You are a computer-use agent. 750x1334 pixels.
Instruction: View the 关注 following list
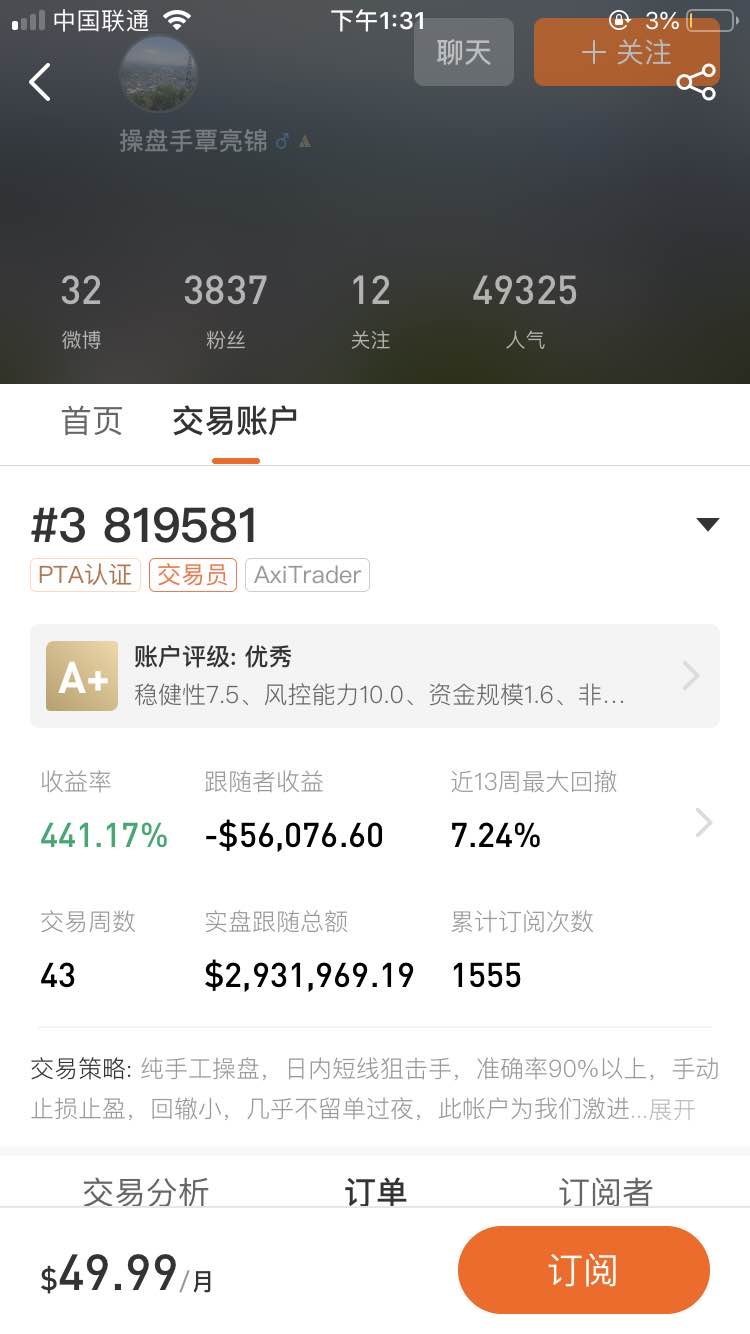370,310
